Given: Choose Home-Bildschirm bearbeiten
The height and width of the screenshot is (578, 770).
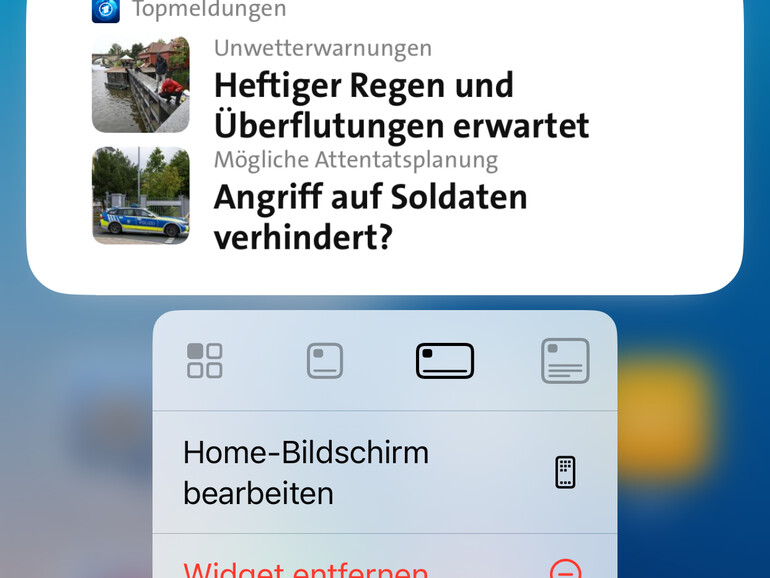Looking at the screenshot, I should point(384,472).
